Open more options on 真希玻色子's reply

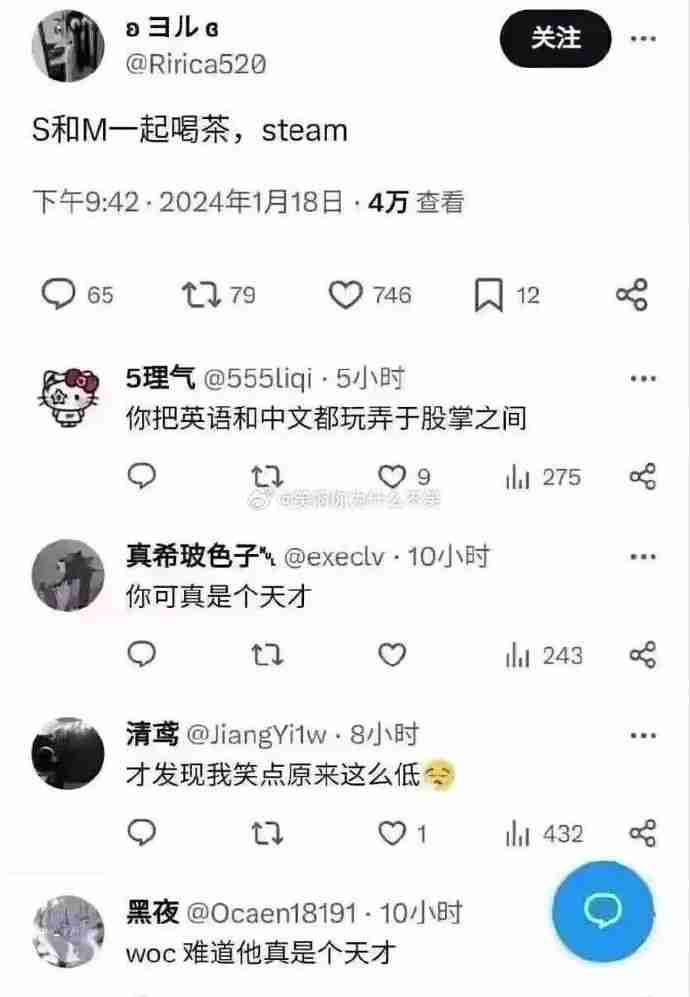point(642,557)
